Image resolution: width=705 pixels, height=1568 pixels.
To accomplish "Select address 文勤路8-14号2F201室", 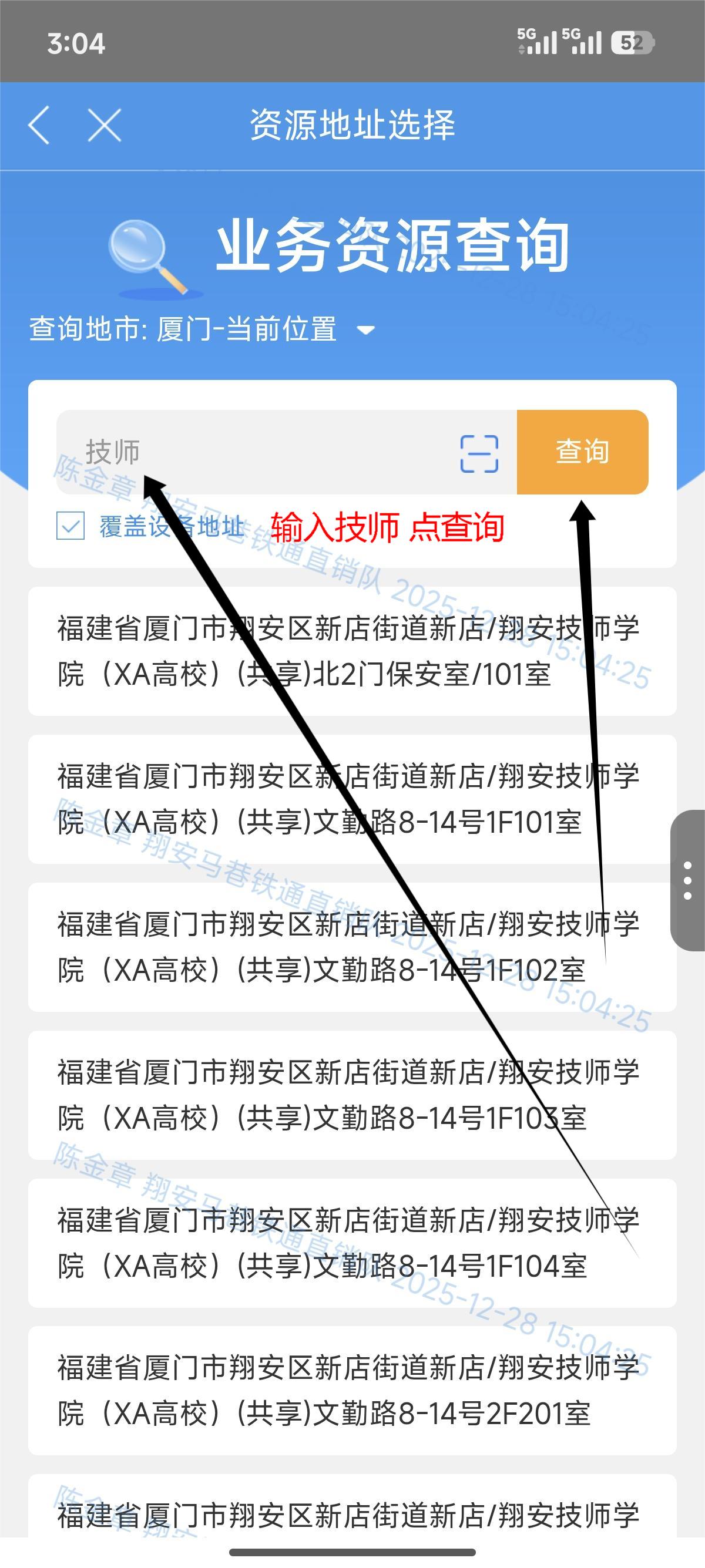I will (x=352, y=1390).
